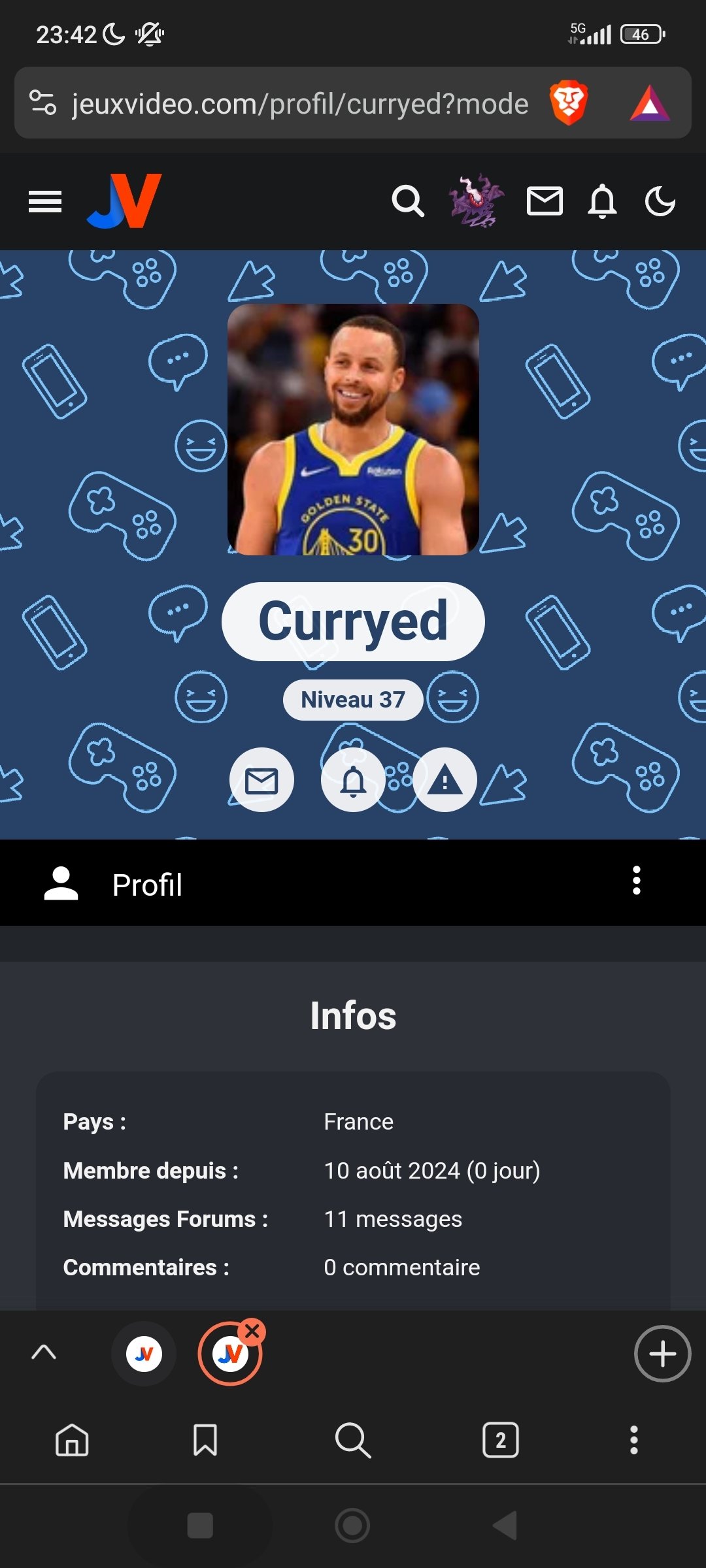706x1568 pixels.
Task: Open browser bookmarks
Action: [x=205, y=1440]
